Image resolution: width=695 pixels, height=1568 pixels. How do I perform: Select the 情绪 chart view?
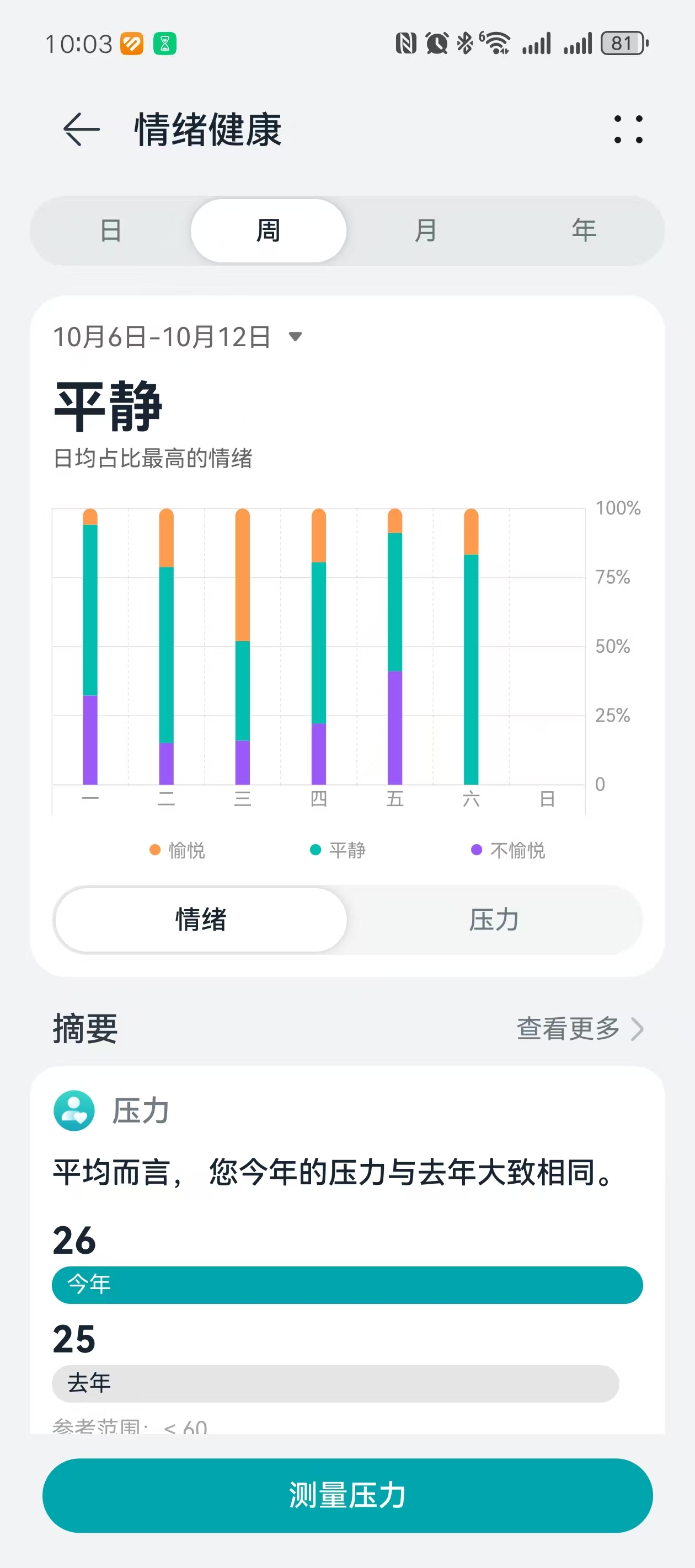point(200,919)
